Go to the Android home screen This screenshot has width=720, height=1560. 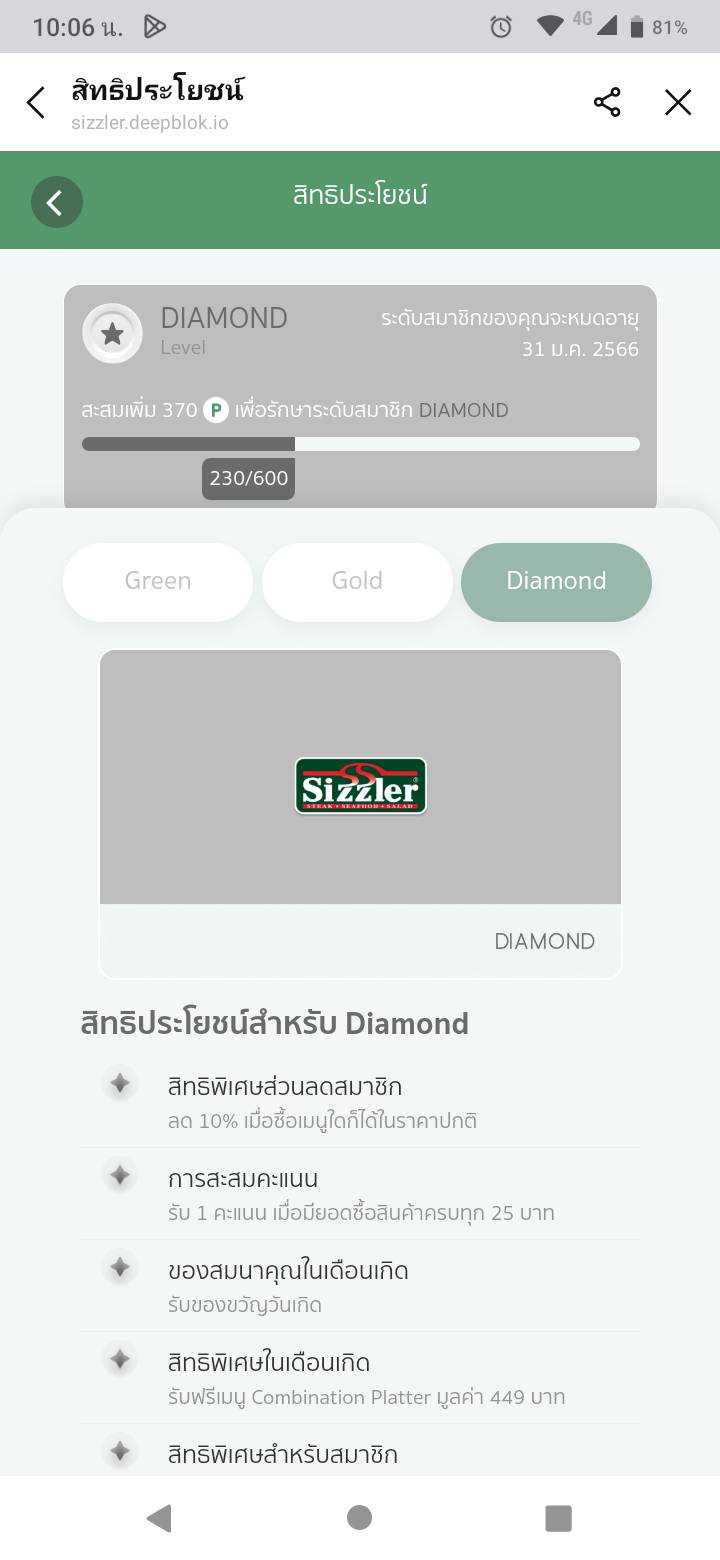pos(359,1517)
